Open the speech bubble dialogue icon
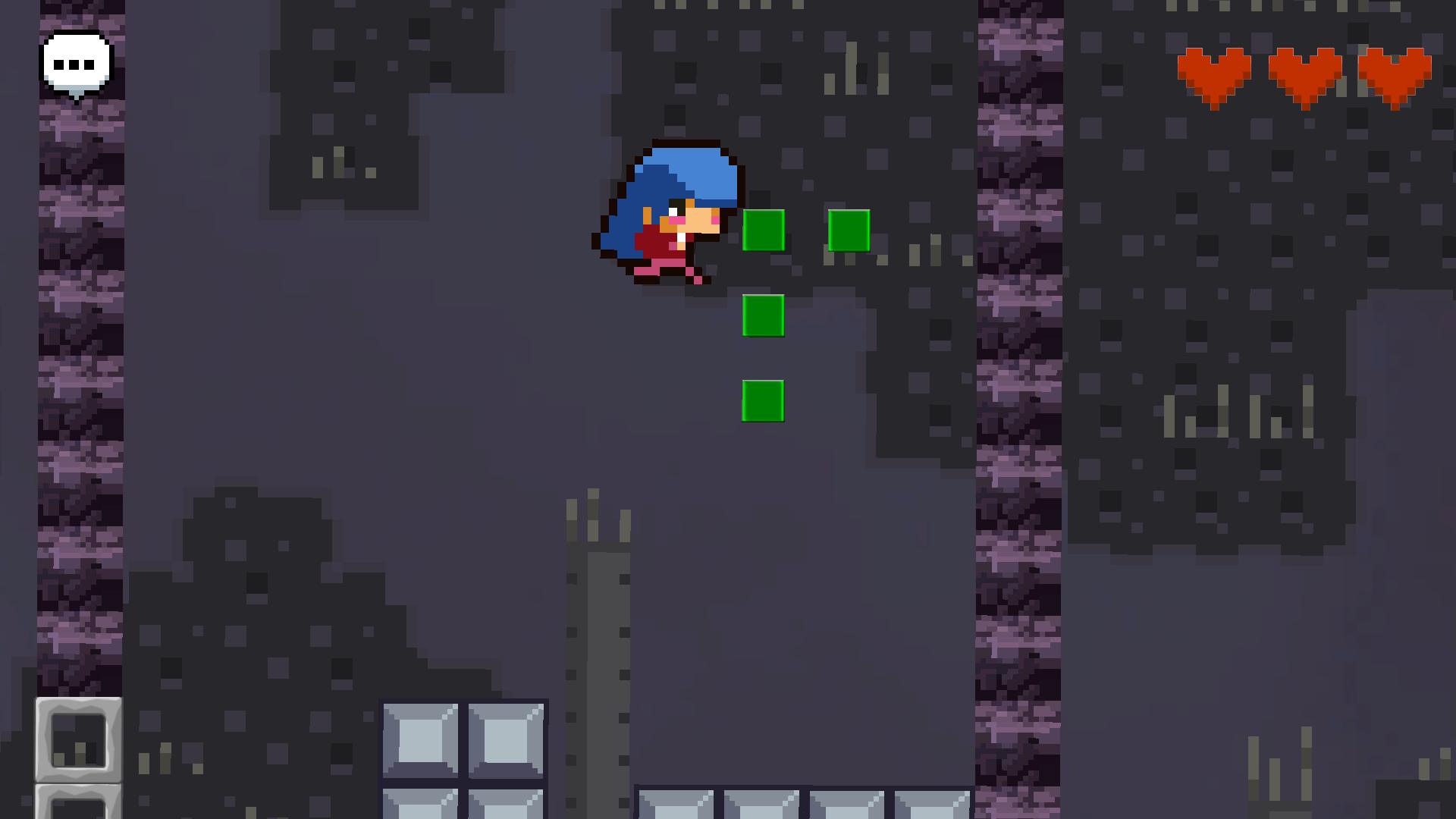Image resolution: width=1456 pixels, height=819 pixels. pyautogui.click(x=76, y=64)
